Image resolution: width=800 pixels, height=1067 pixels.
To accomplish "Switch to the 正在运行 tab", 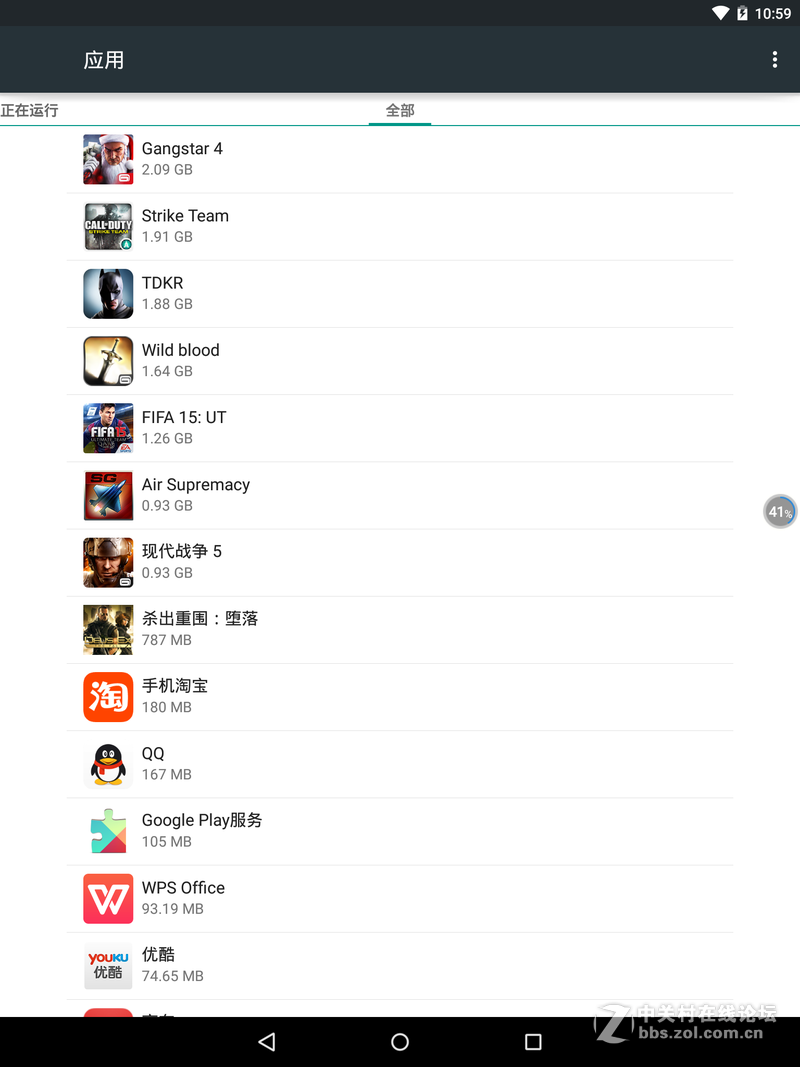I will click(30, 110).
